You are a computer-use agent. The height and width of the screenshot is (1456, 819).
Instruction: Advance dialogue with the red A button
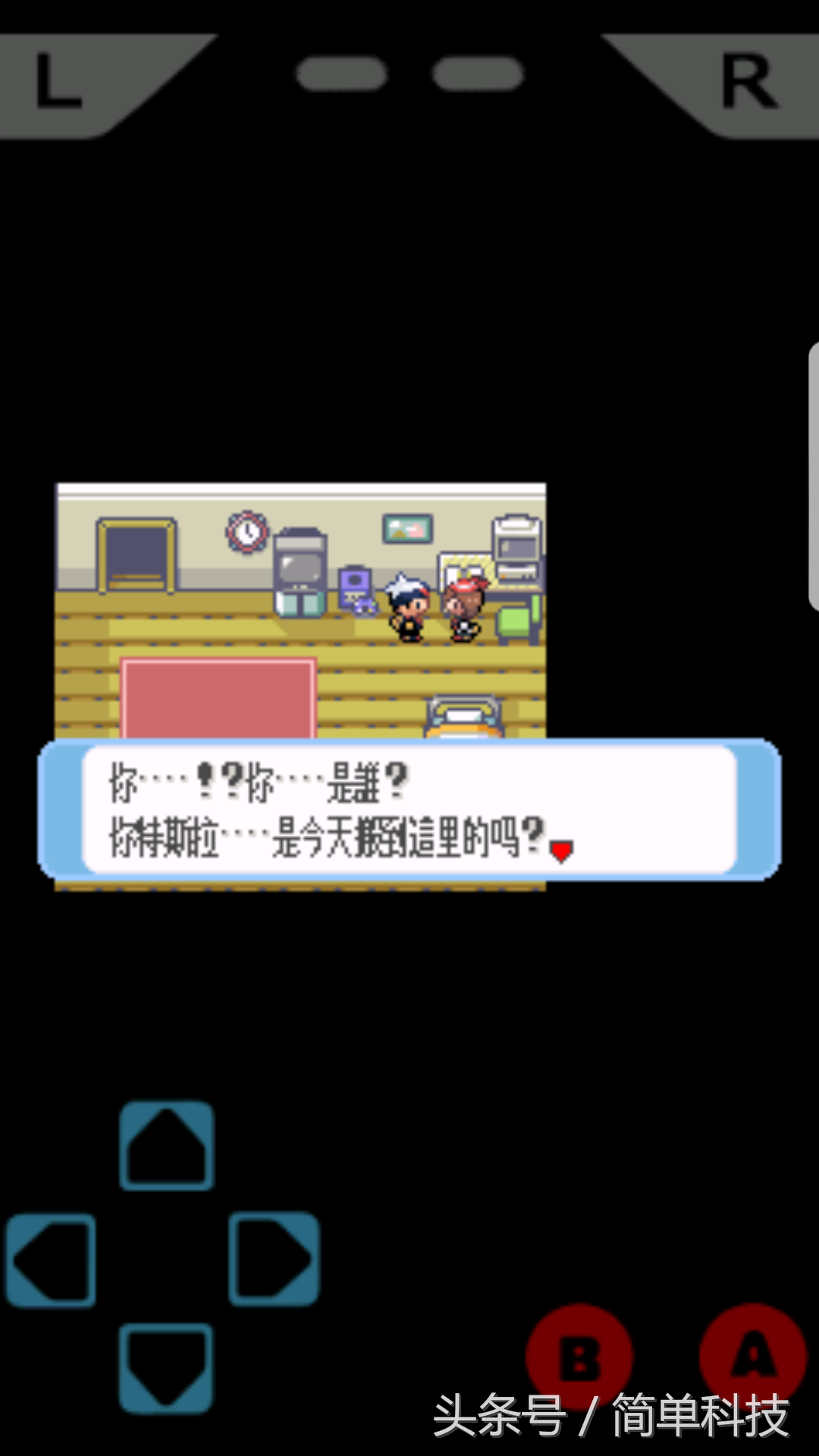tap(753, 1356)
